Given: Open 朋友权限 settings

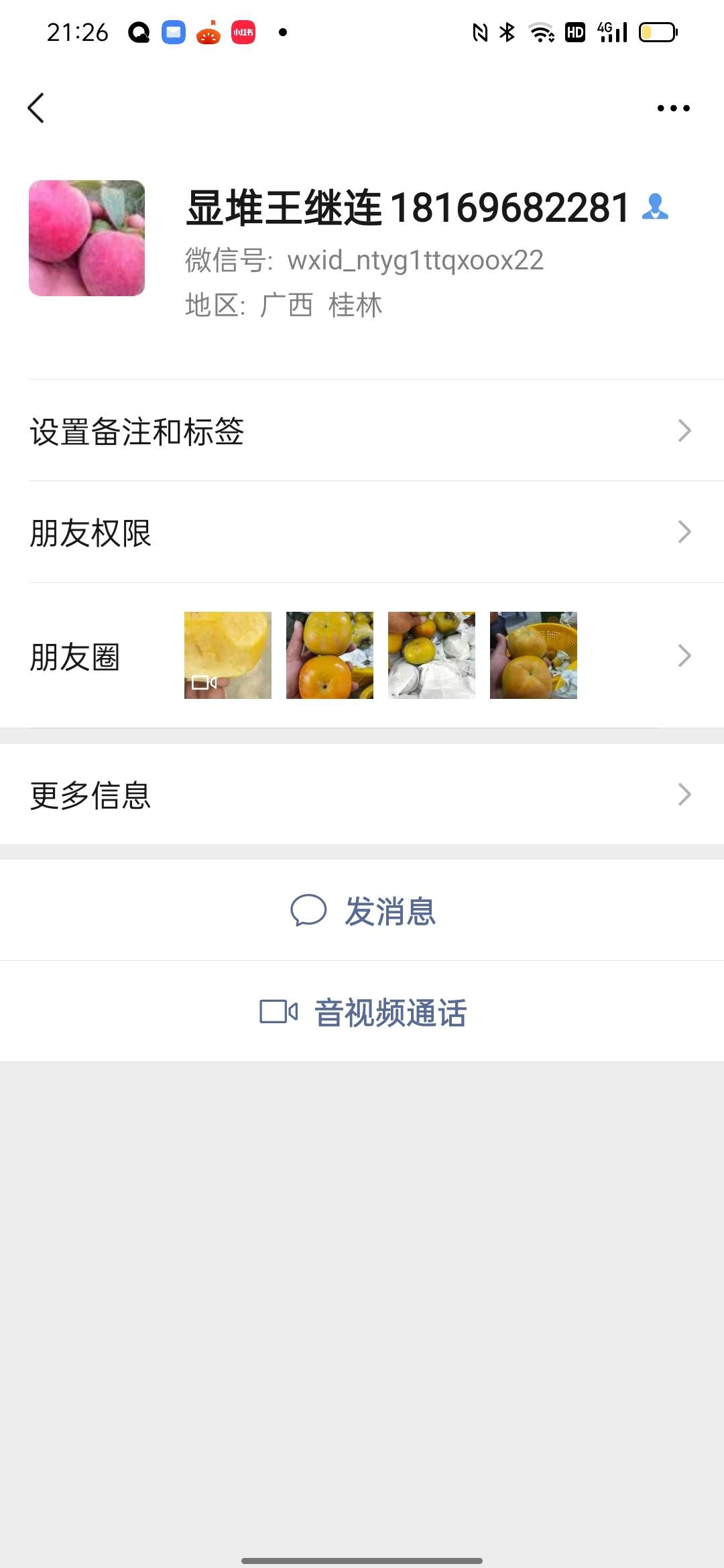Looking at the screenshot, I should tap(362, 533).
